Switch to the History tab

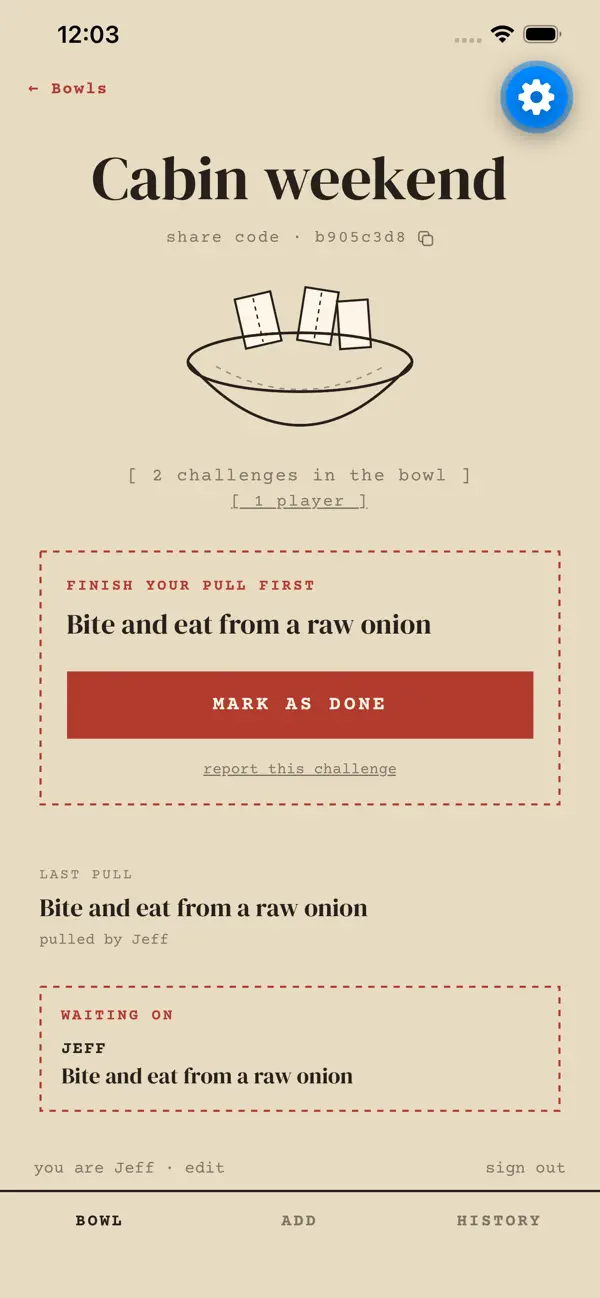pyautogui.click(x=499, y=1221)
